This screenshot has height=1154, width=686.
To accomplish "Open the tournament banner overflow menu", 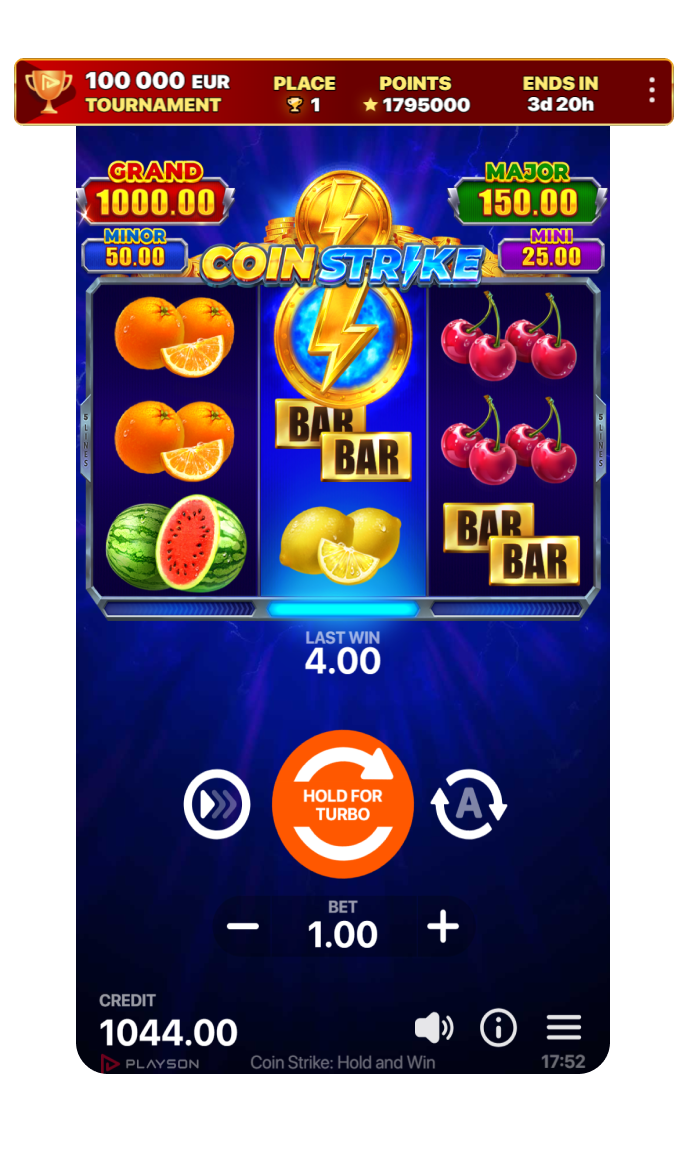I will [651, 91].
